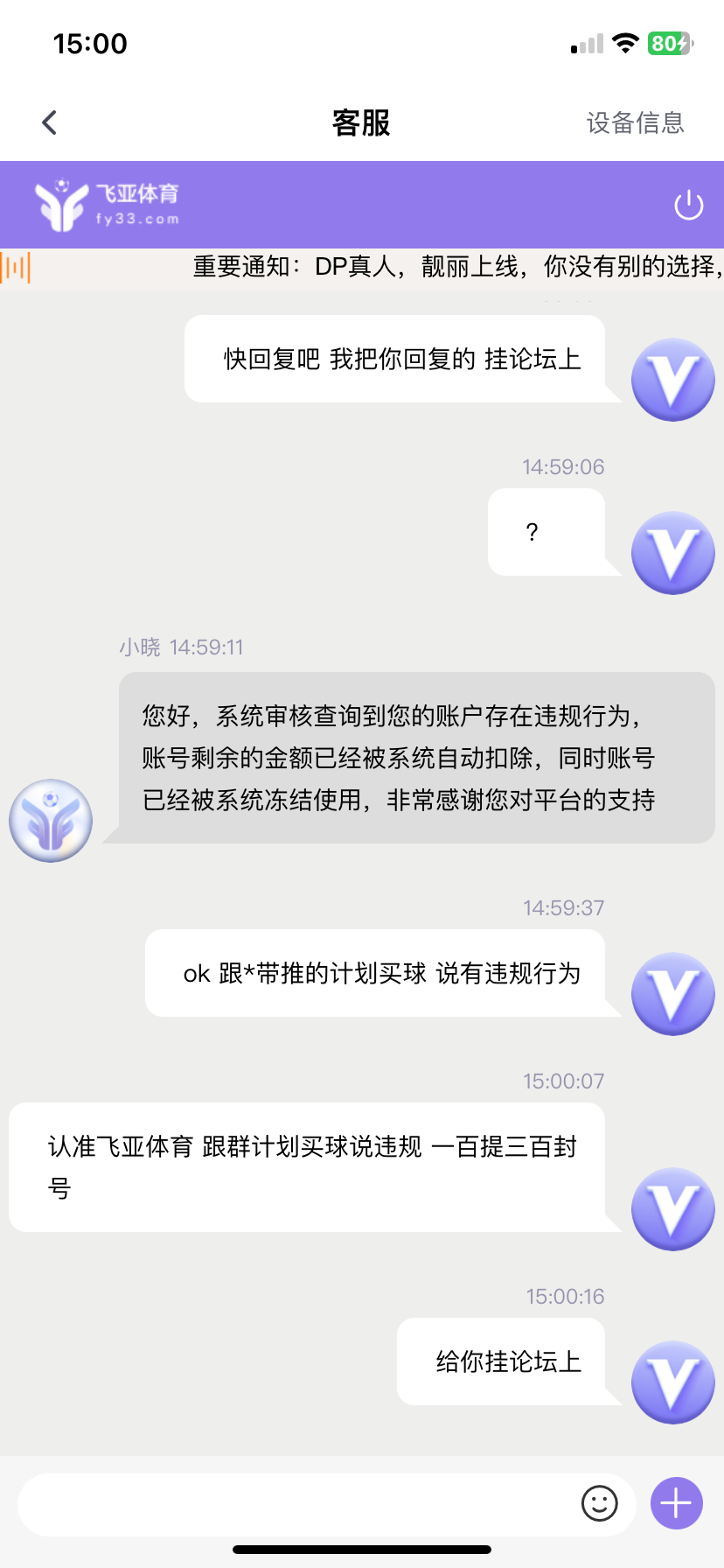
Task: Tap the plus button next to input field
Action: point(674,1502)
